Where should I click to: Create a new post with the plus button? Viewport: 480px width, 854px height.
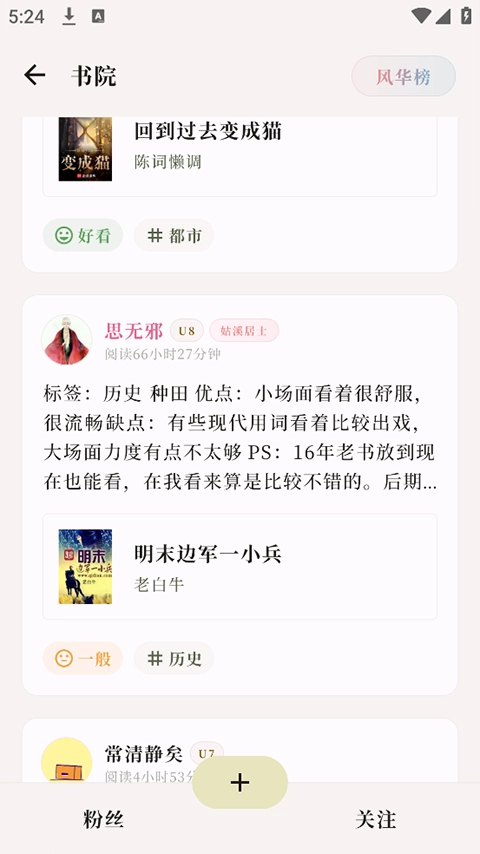[240, 783]
